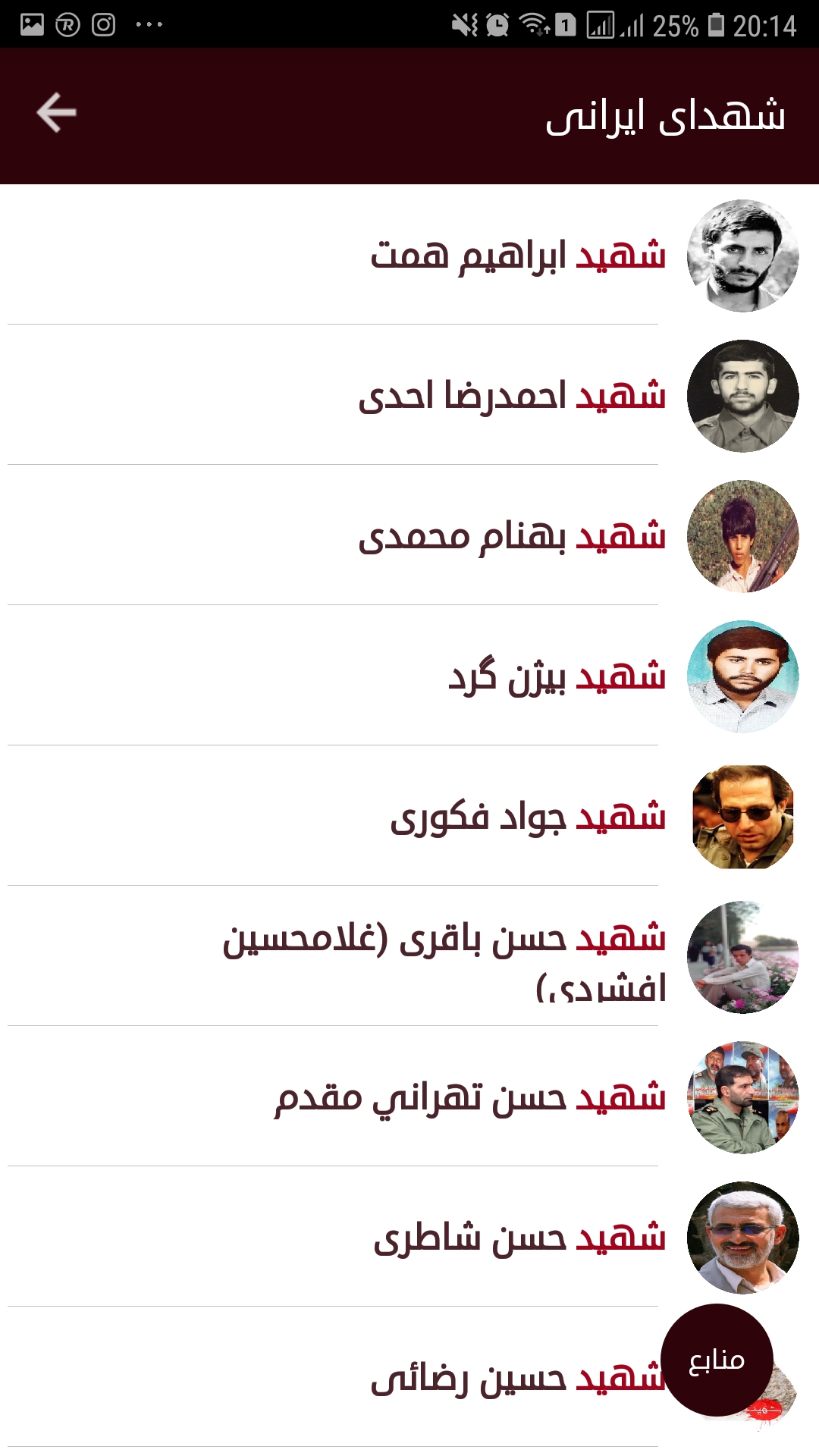The height and width of the screenshot is (1456, 819).
Task: Open شهید حسن باقری (غلامحسین افشردی)
Action: [x=444, y=957]
